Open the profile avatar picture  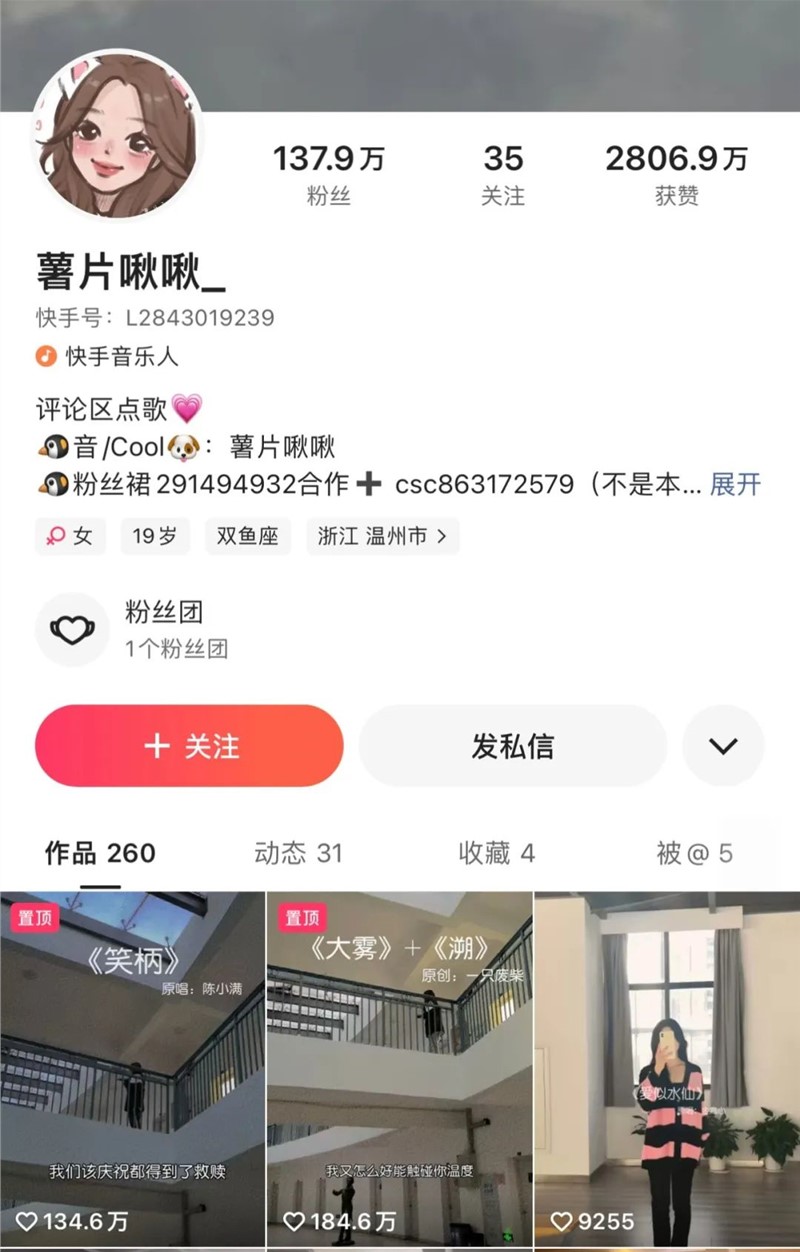pos(118,135)
